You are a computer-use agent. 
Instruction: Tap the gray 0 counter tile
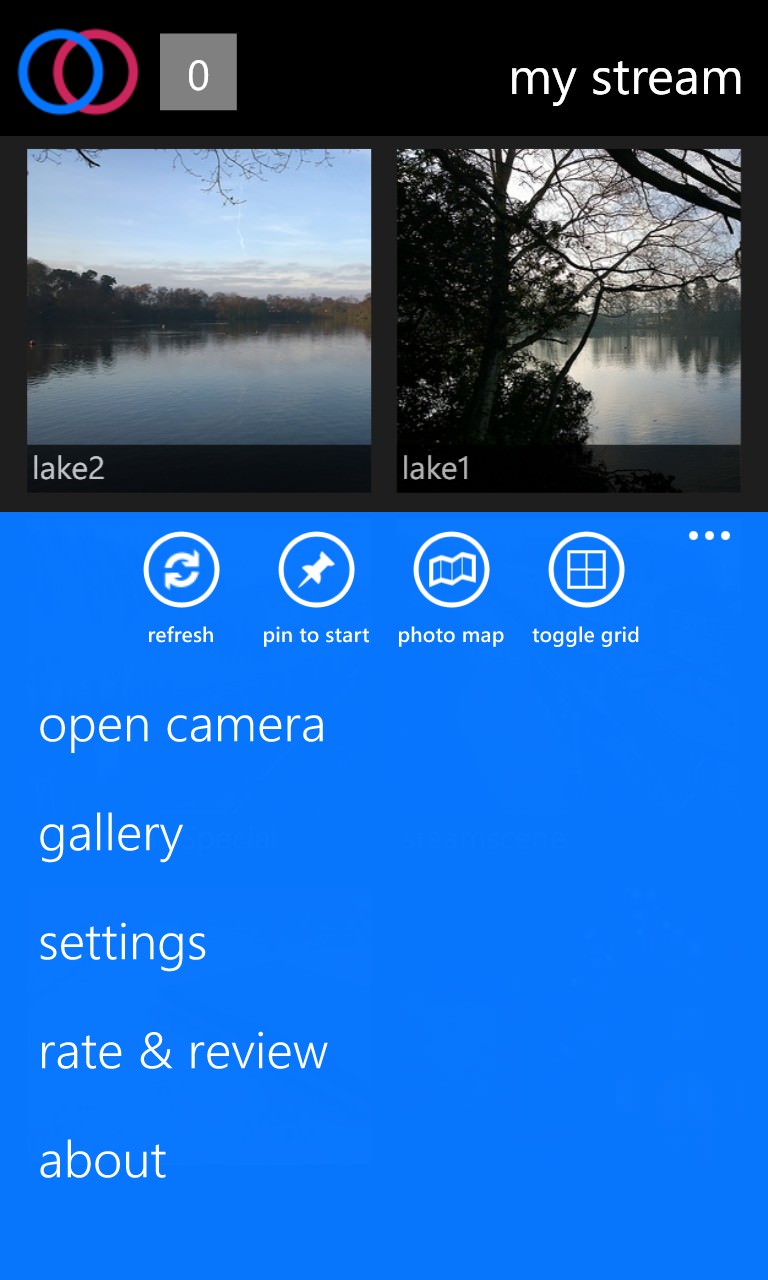198,72
